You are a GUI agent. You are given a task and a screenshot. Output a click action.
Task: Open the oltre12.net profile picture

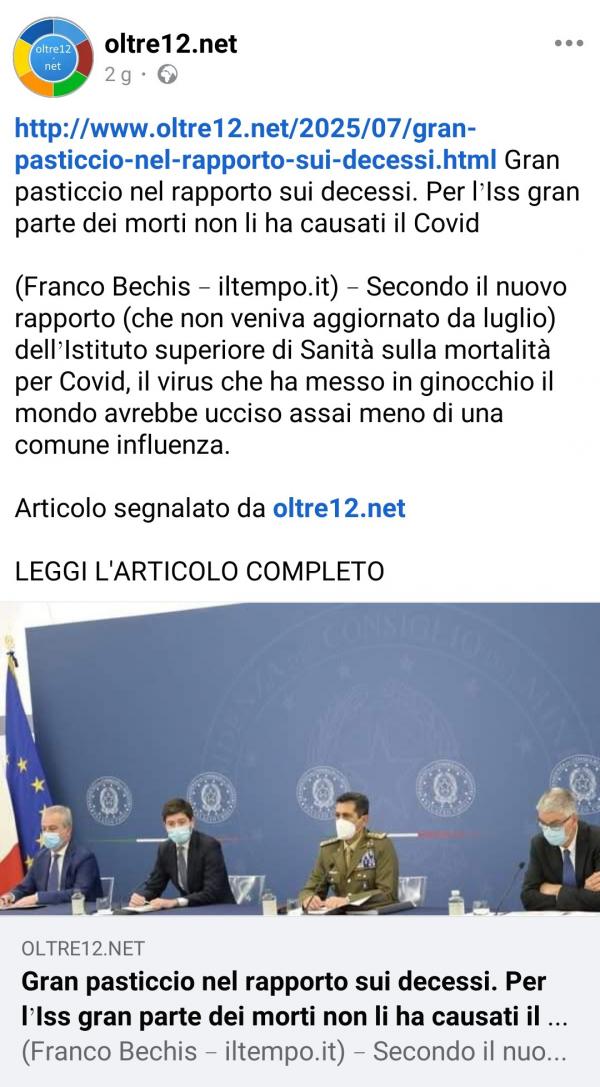[x=53, y=57]
